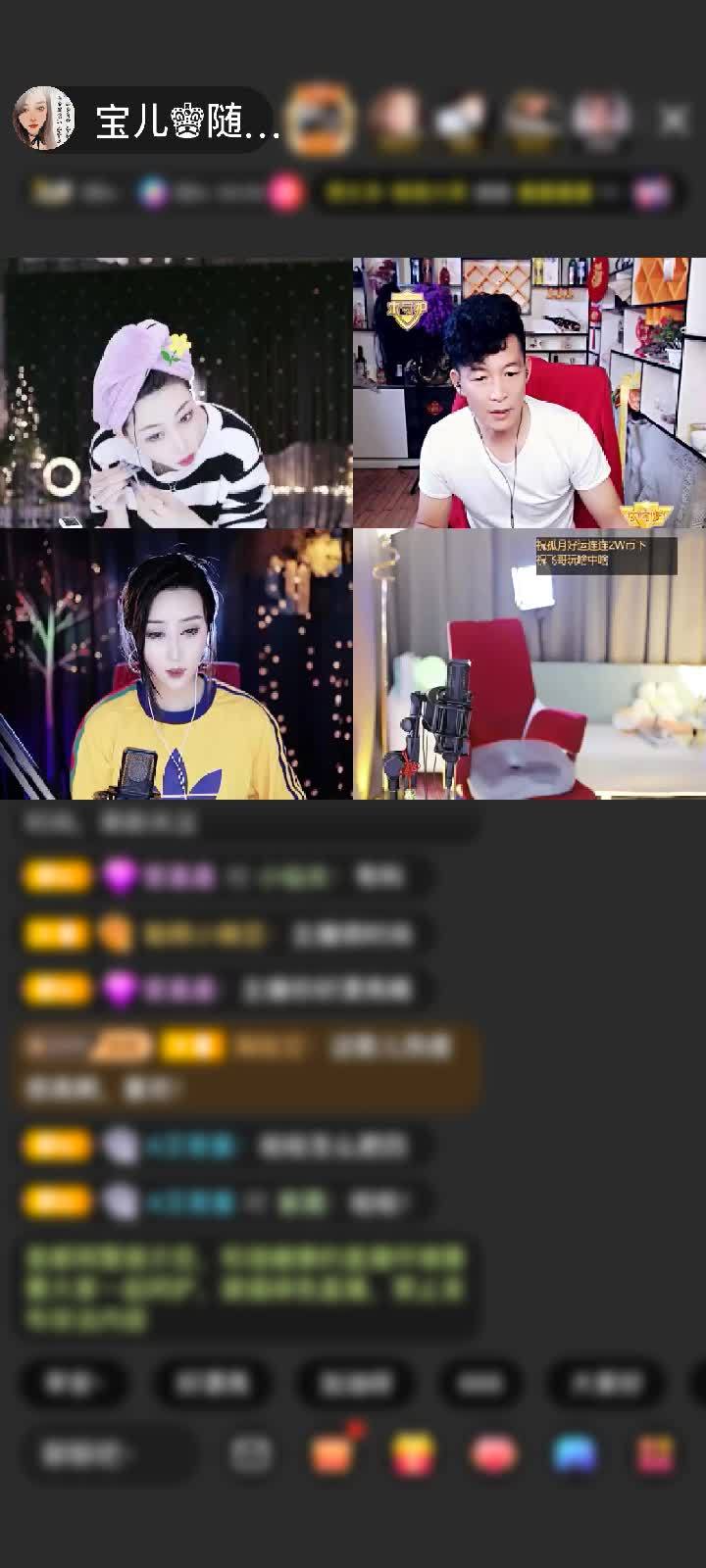Open the empty red chair video tile
706x1568 pixels.
[529, 664]
